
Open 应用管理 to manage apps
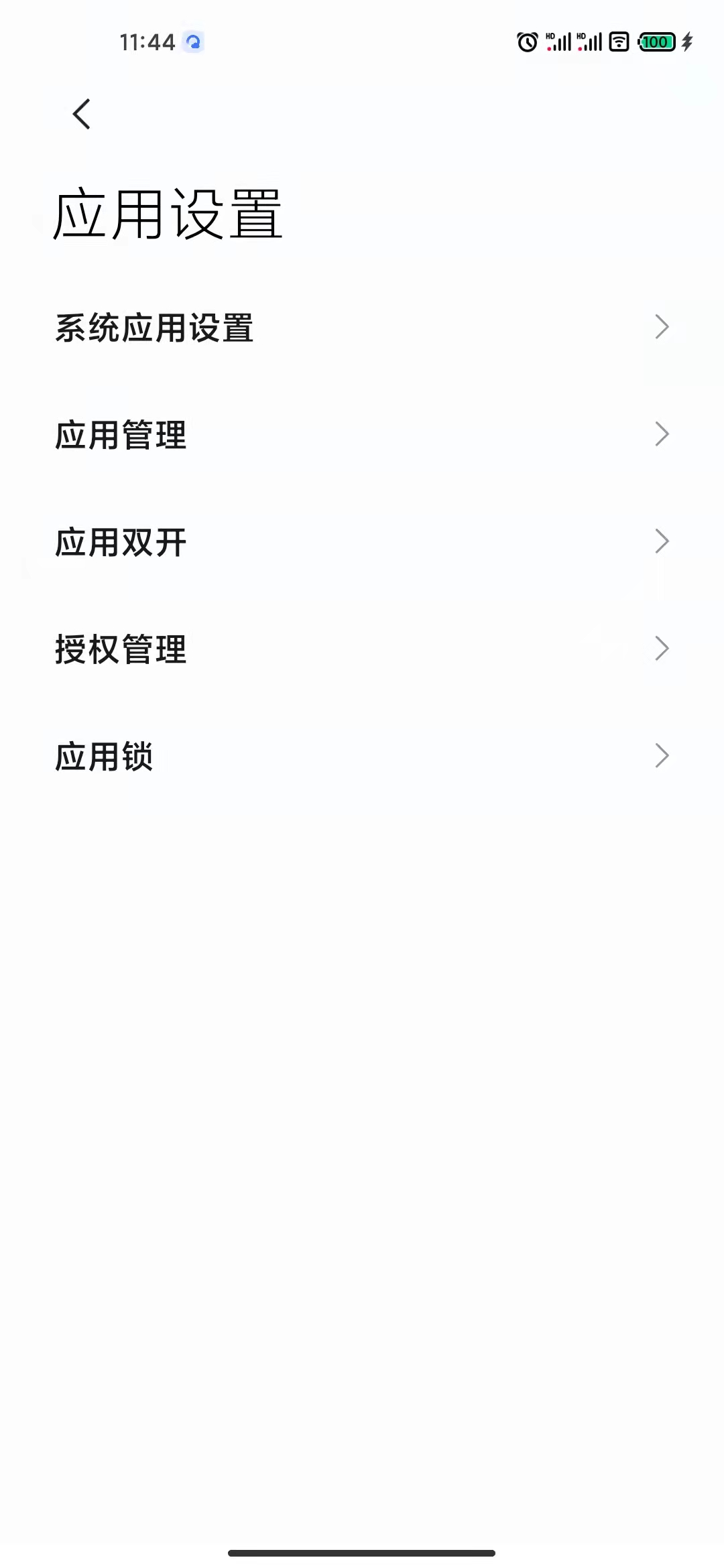(x=122, y=436)
